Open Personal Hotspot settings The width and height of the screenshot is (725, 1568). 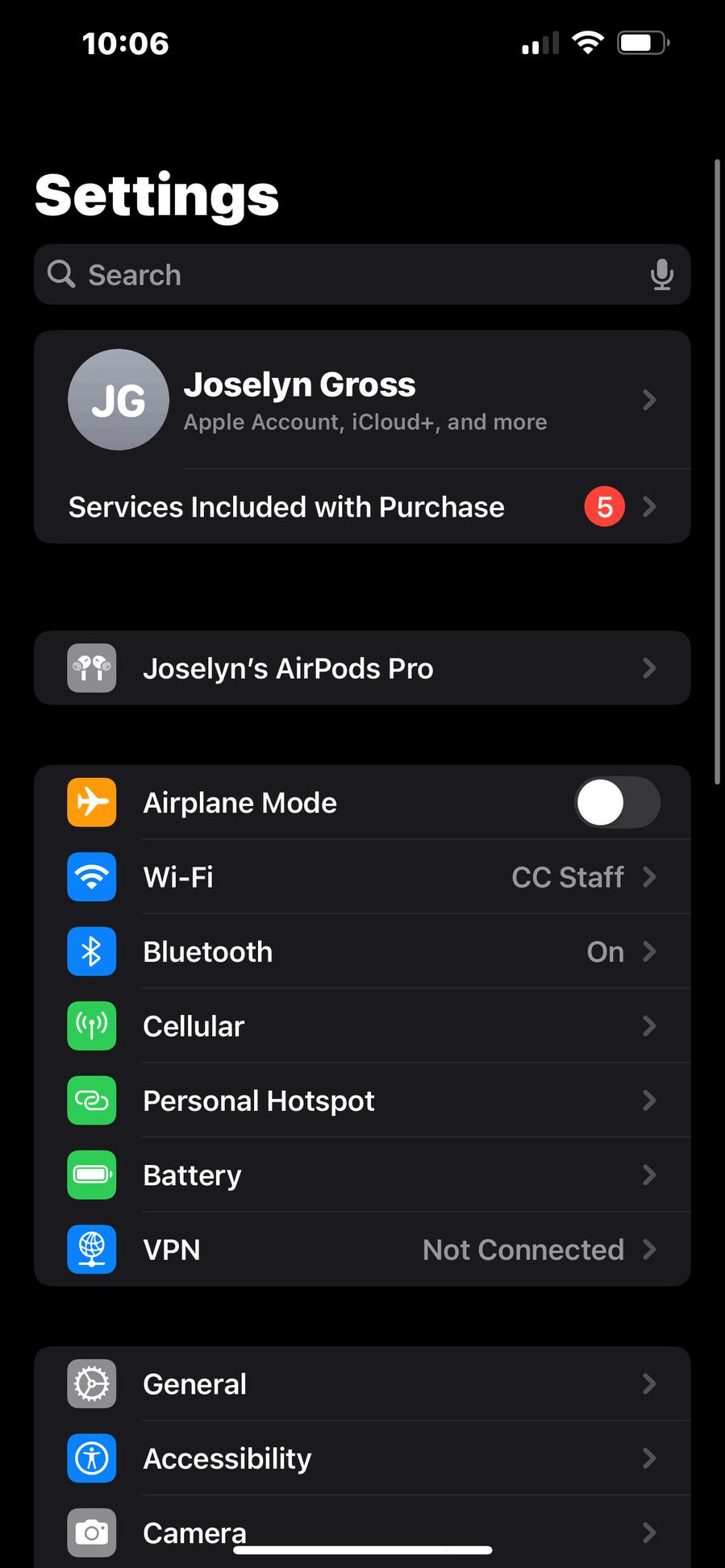[363, 1101]
